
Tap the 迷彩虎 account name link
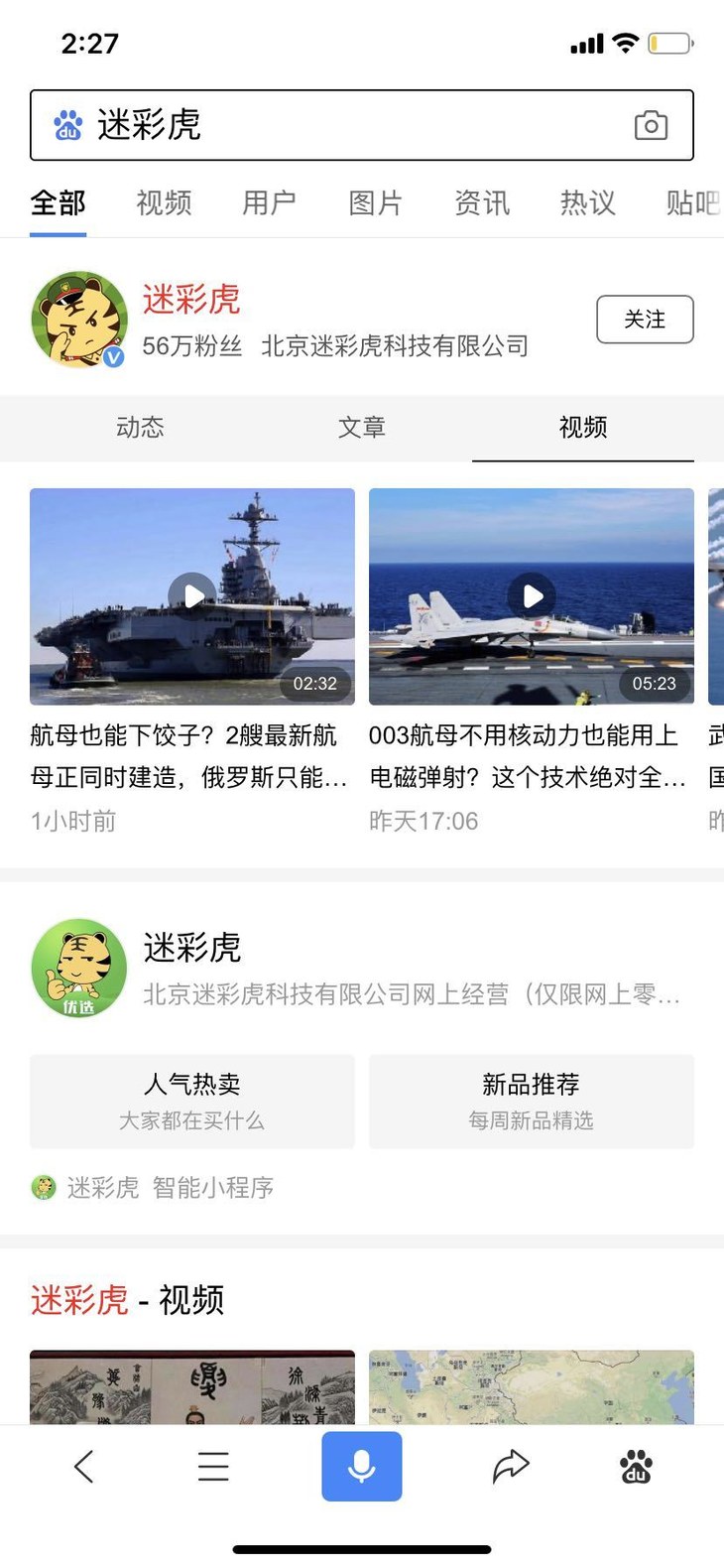[x=193, y=299]
